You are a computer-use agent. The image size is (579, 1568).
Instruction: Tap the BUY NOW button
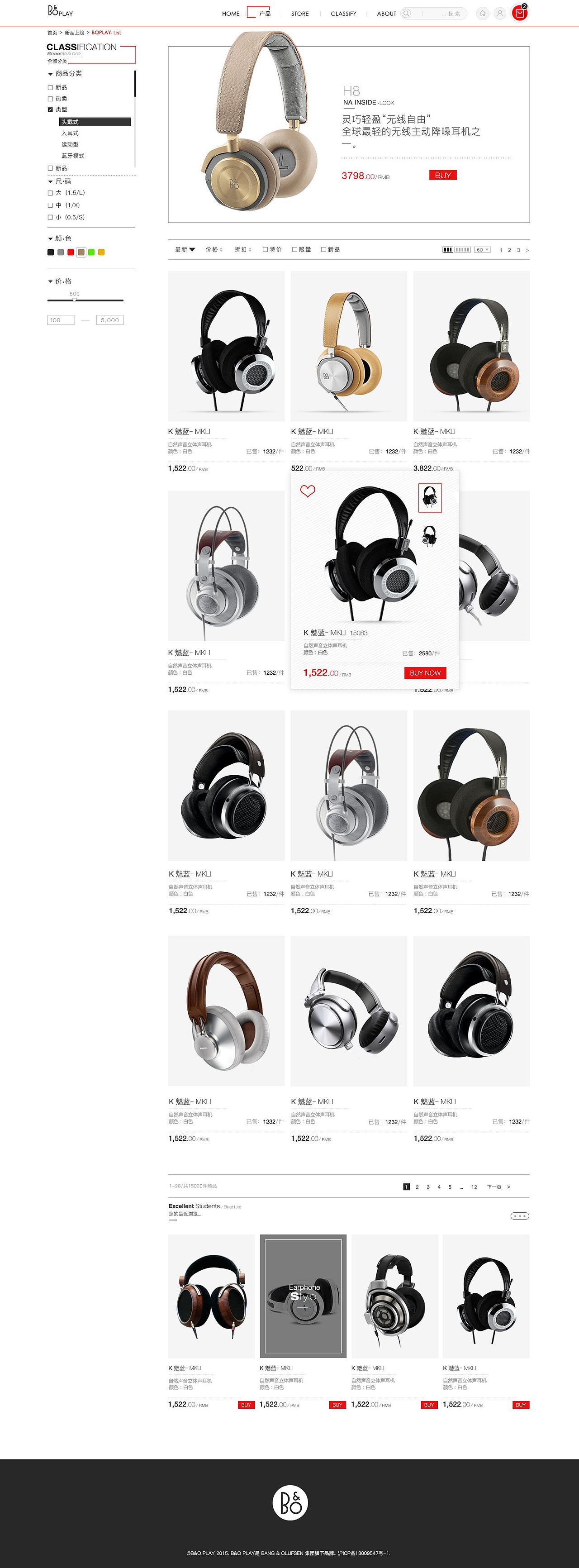coord(425,672)
